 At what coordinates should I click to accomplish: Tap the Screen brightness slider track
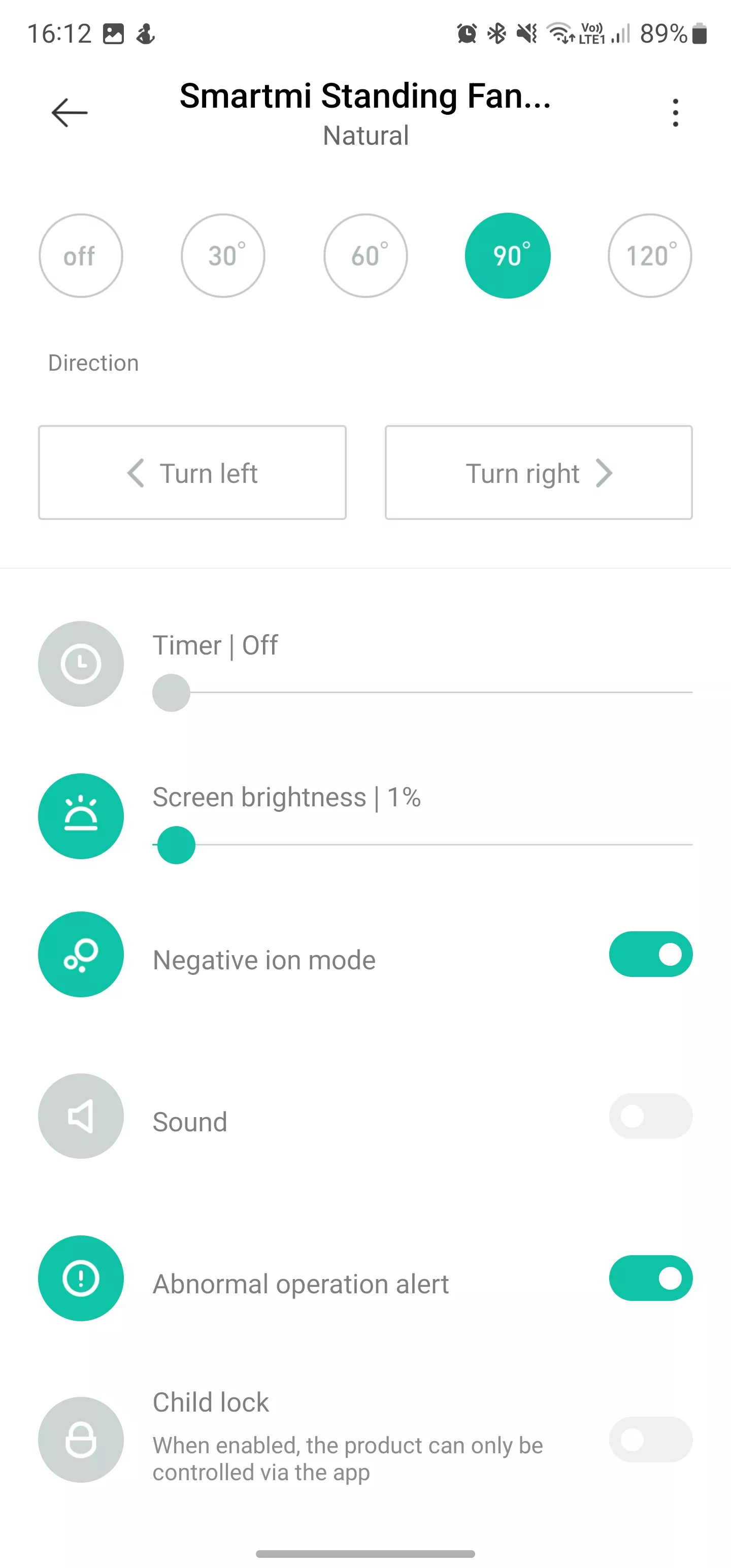pos(422,845)
